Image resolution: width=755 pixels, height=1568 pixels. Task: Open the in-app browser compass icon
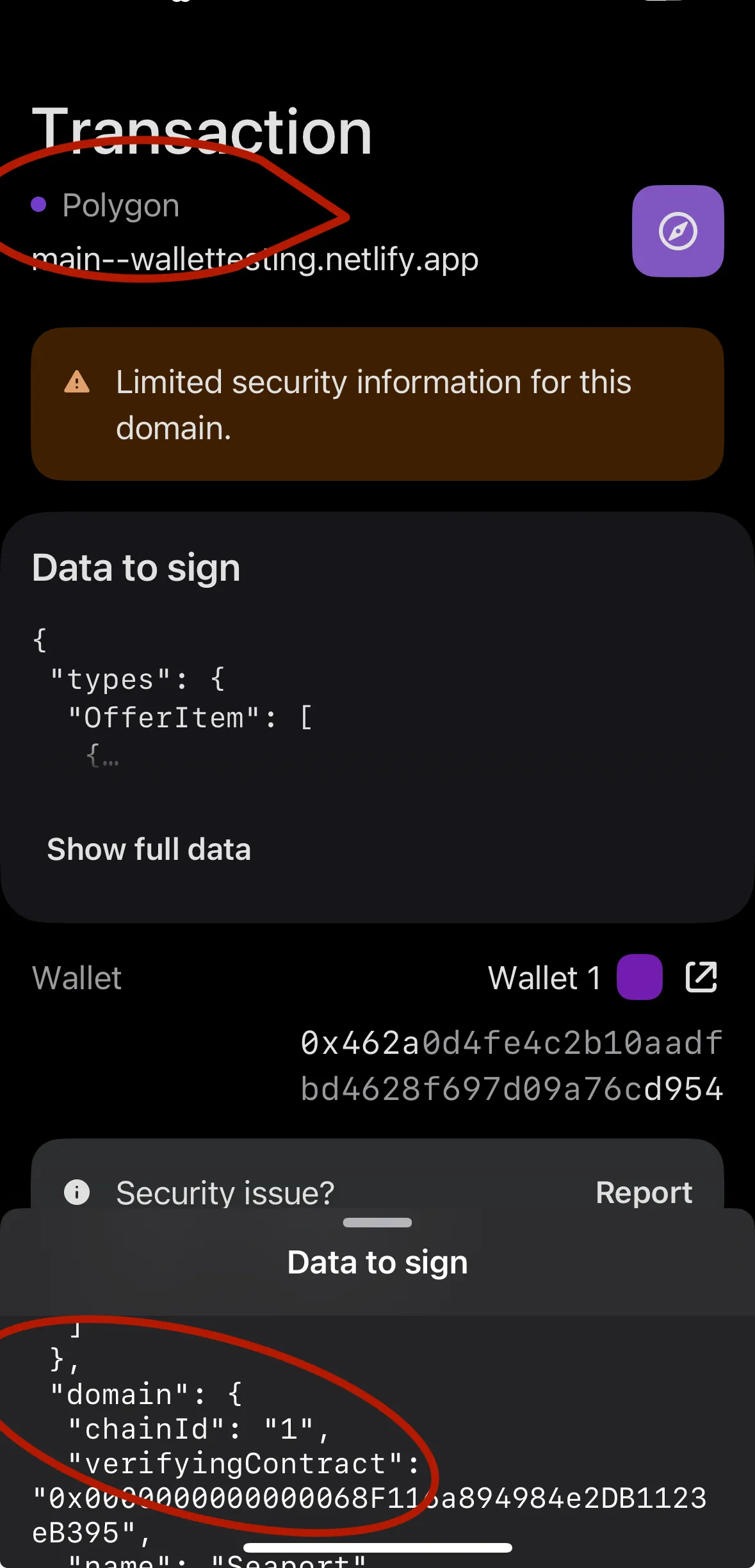678,232
